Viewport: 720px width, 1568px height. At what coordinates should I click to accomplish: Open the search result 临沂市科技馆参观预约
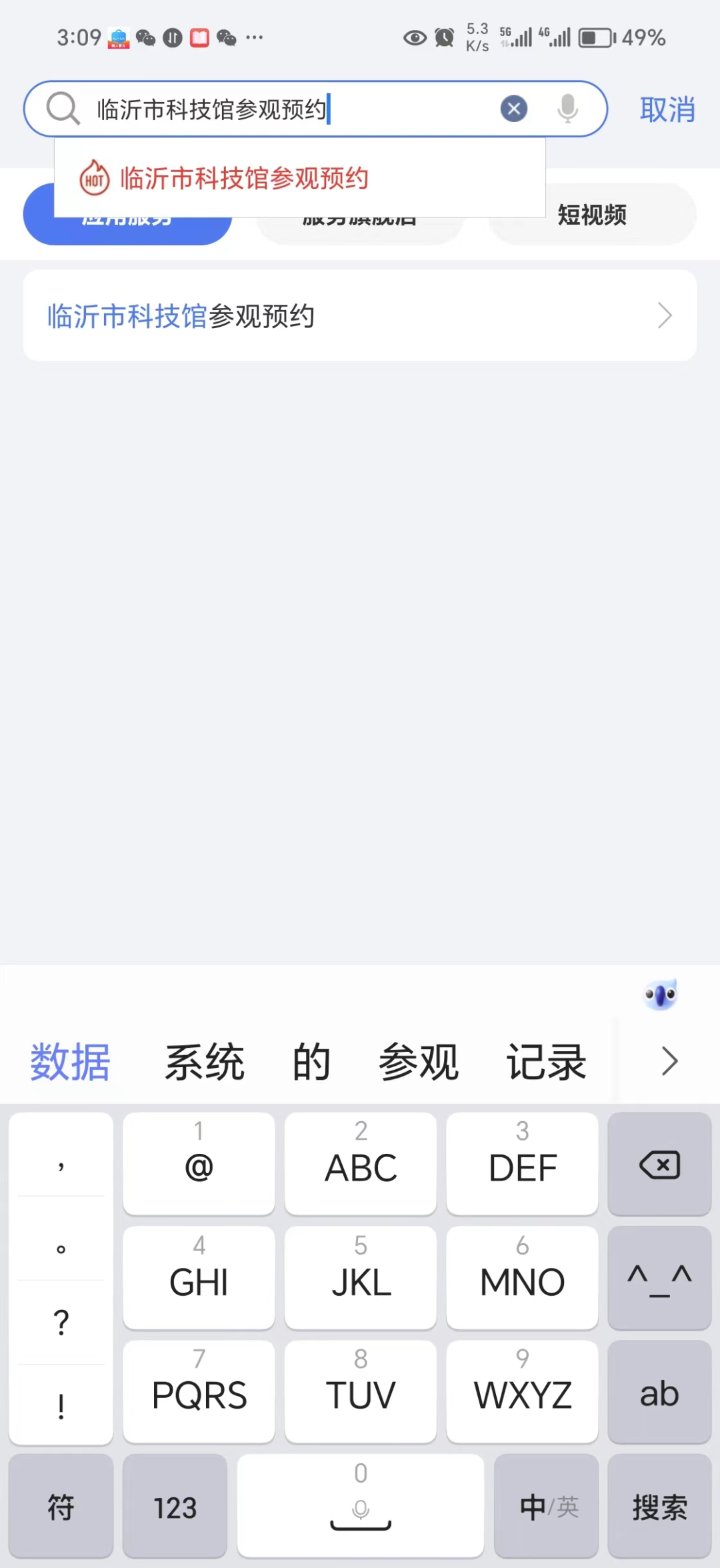point(359,316)
